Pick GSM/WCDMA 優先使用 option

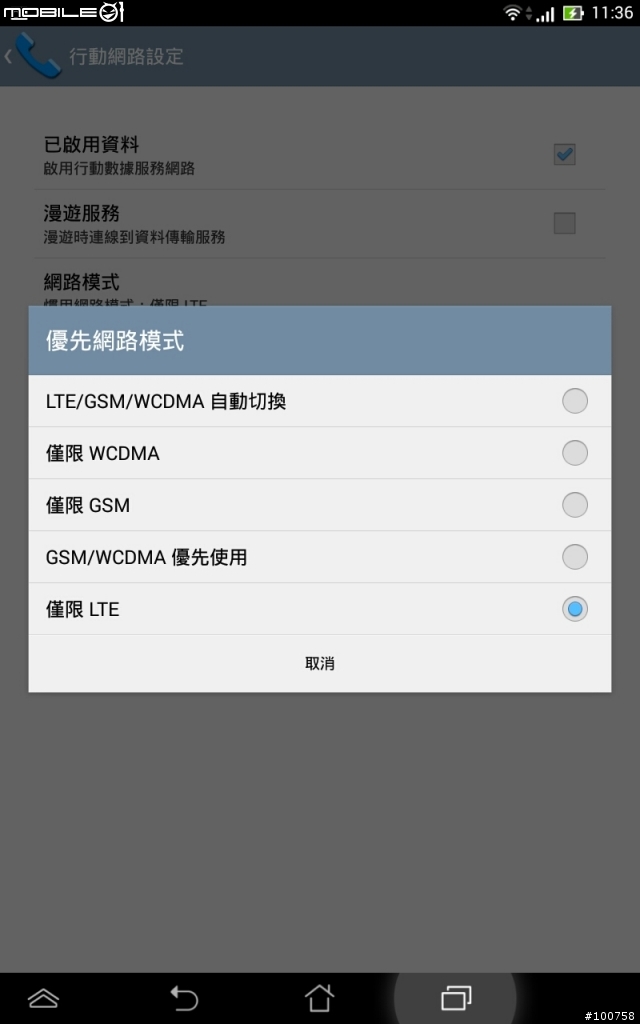pos(319,557)
